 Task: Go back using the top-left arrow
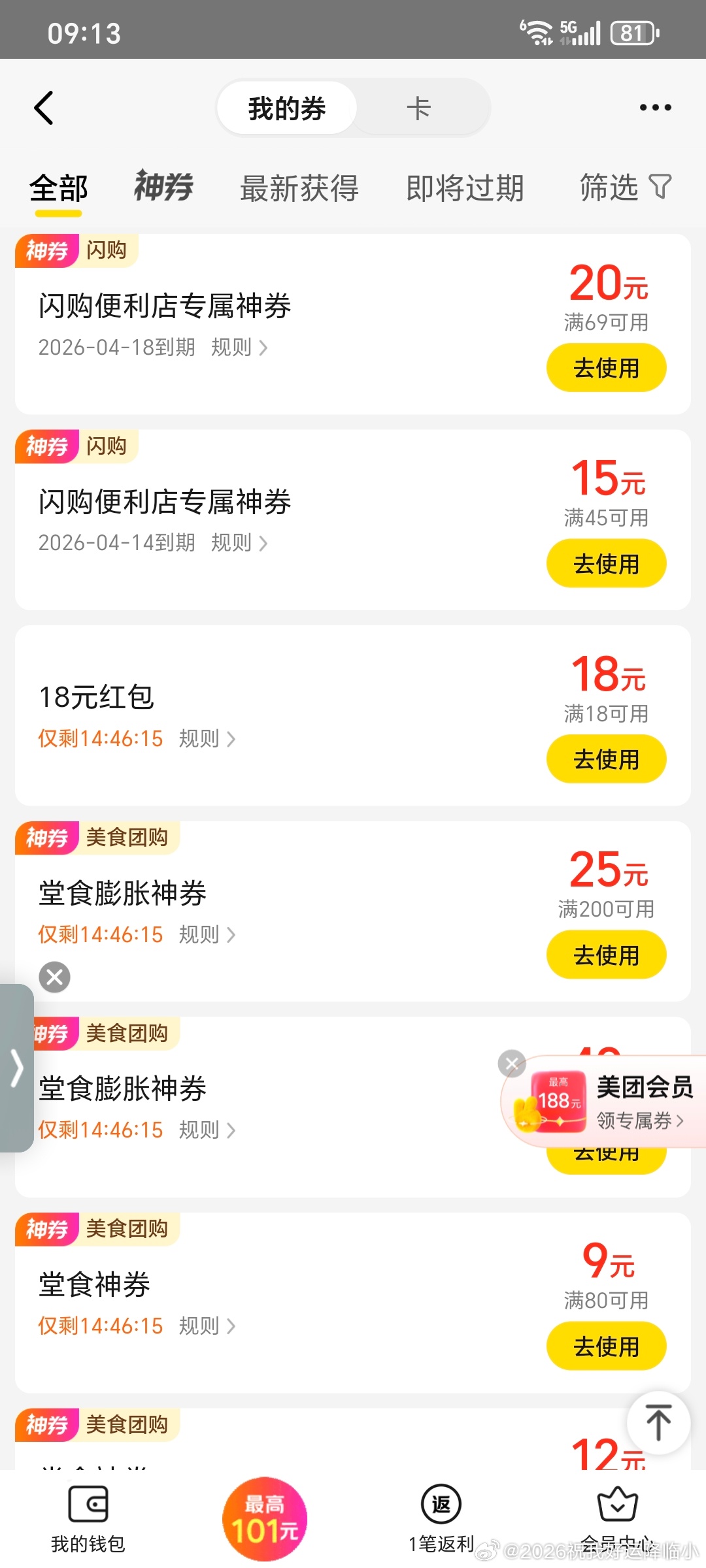(x=44, y=108)
